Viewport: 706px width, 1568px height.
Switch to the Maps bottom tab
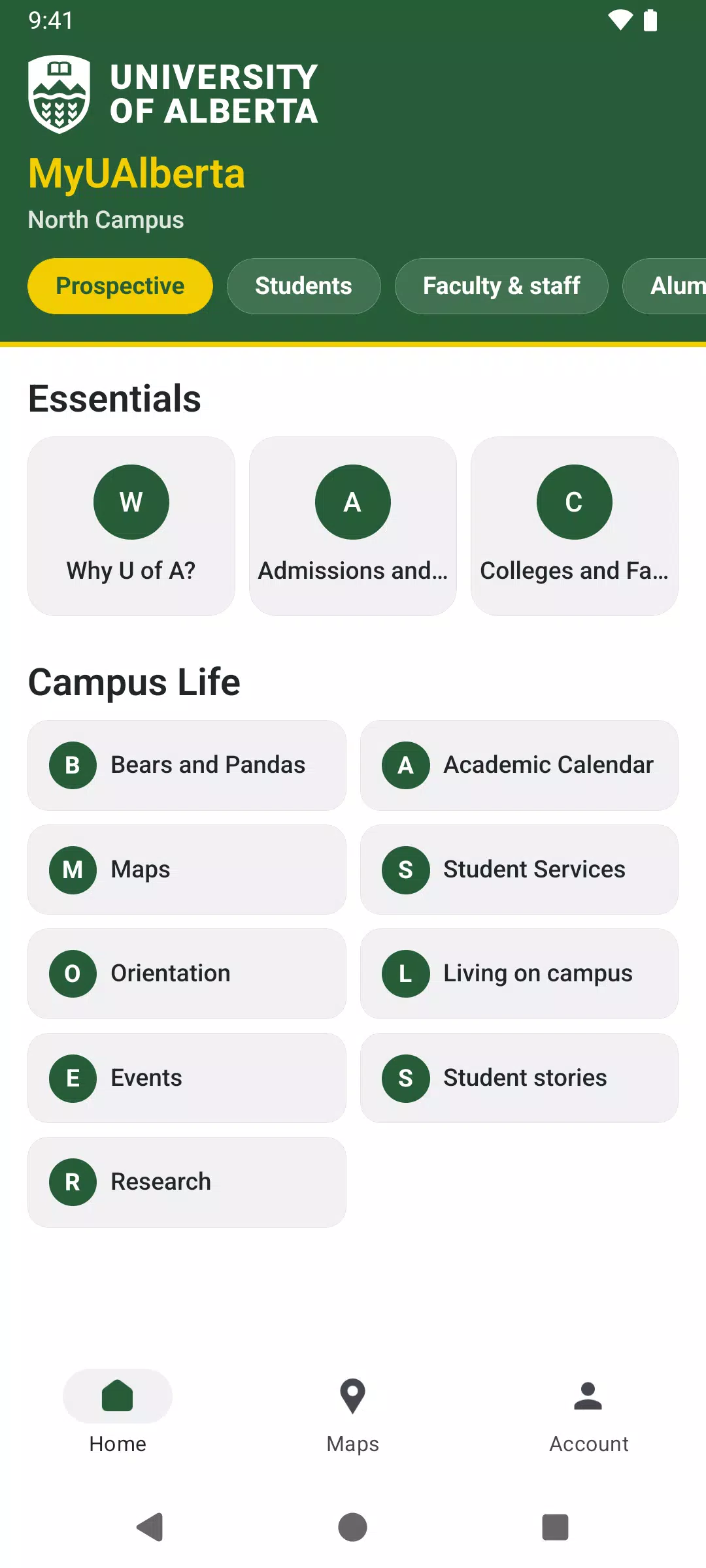point(353,1414)
